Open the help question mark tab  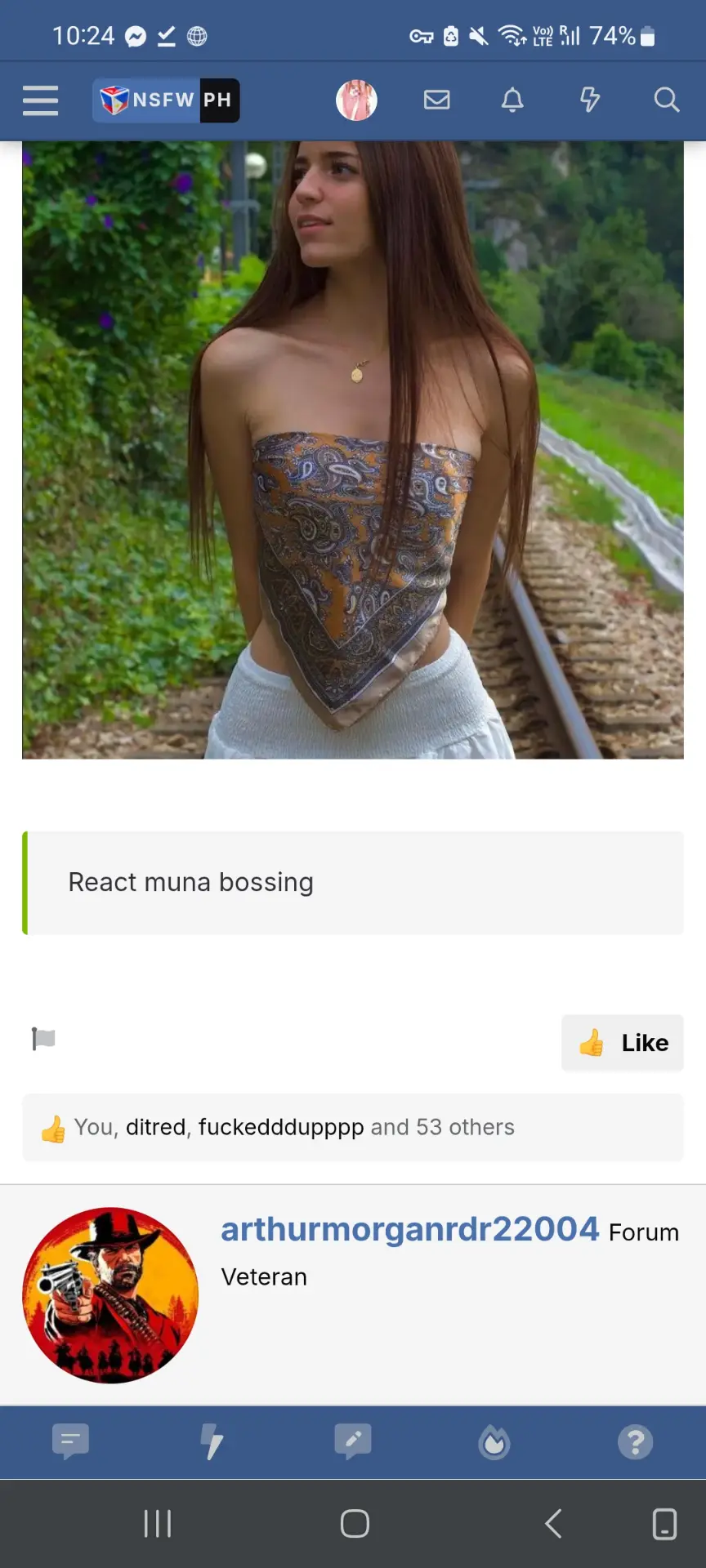tap(636, 1442)
